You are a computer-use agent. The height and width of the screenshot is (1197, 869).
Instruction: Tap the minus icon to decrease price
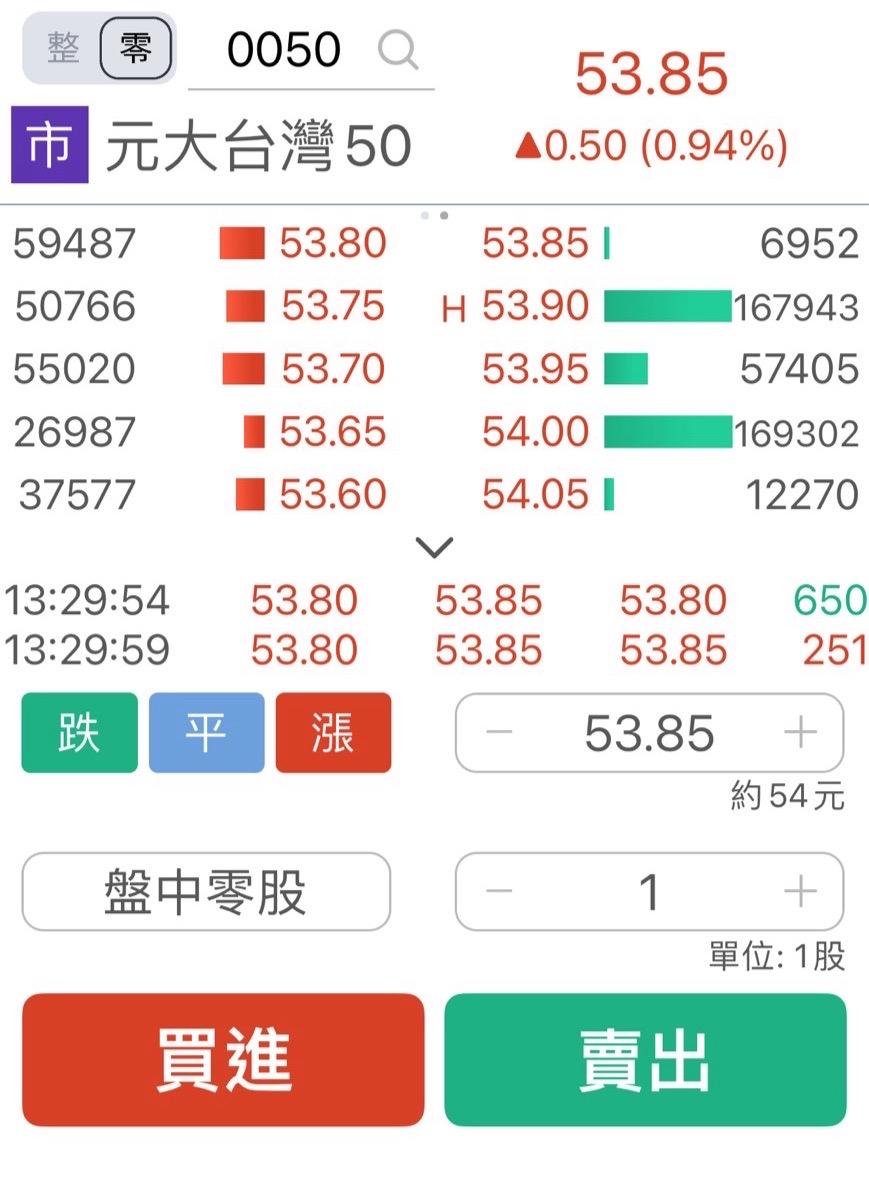[x=498, y=732]
